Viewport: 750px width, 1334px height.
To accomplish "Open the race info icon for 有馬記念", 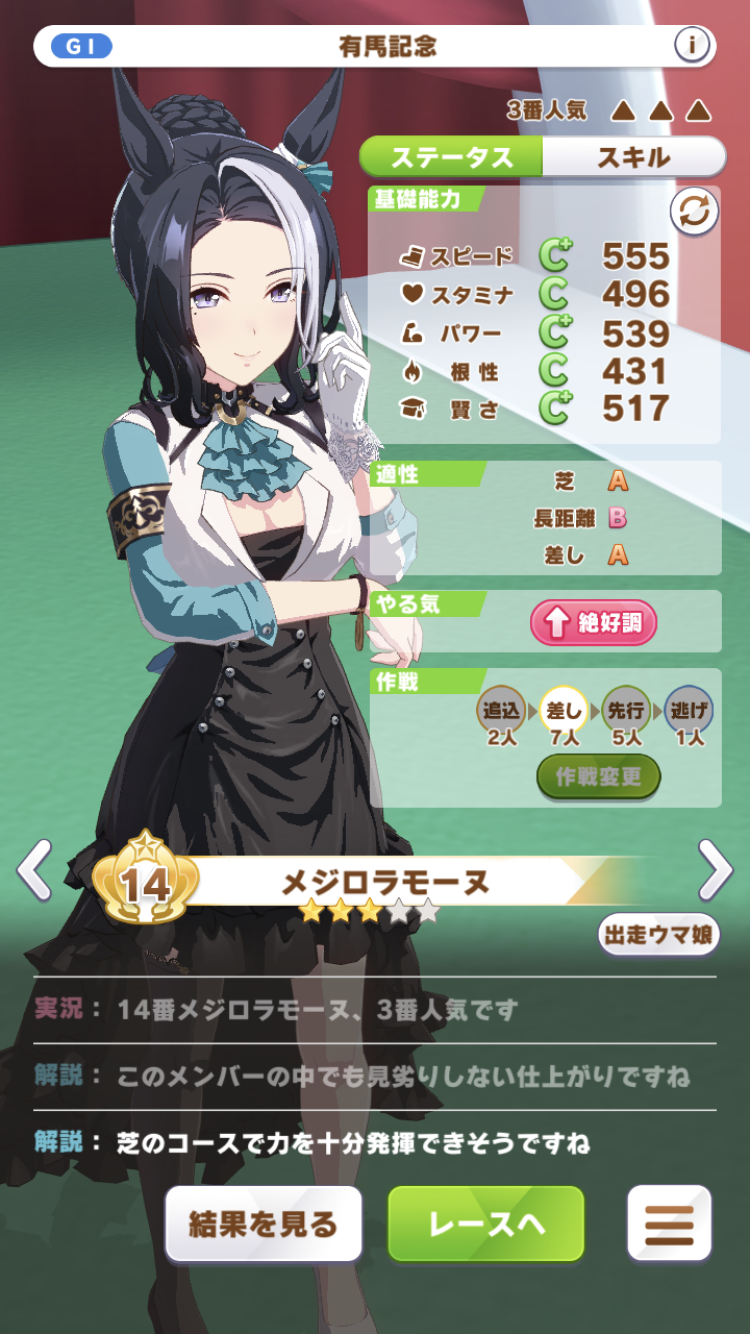I will tap(692, 45).
